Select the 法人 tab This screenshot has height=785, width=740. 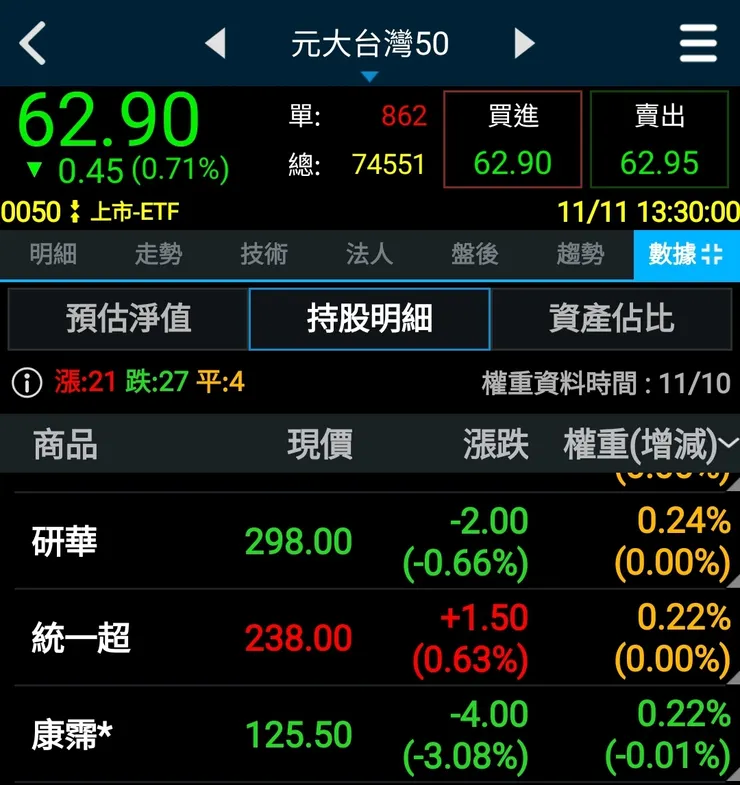tap(369, 255)
